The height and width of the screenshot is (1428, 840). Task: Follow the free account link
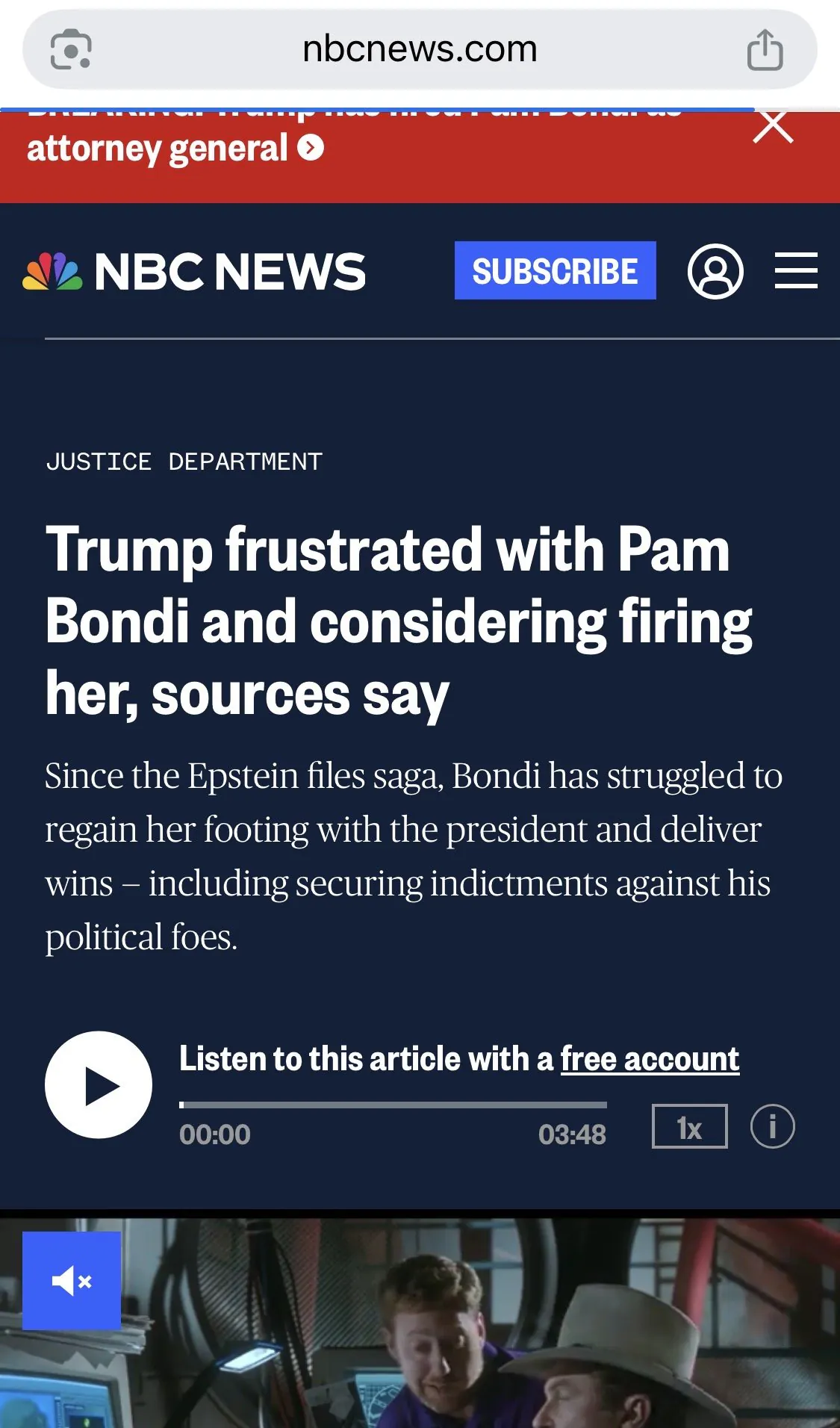[650, 1059]
